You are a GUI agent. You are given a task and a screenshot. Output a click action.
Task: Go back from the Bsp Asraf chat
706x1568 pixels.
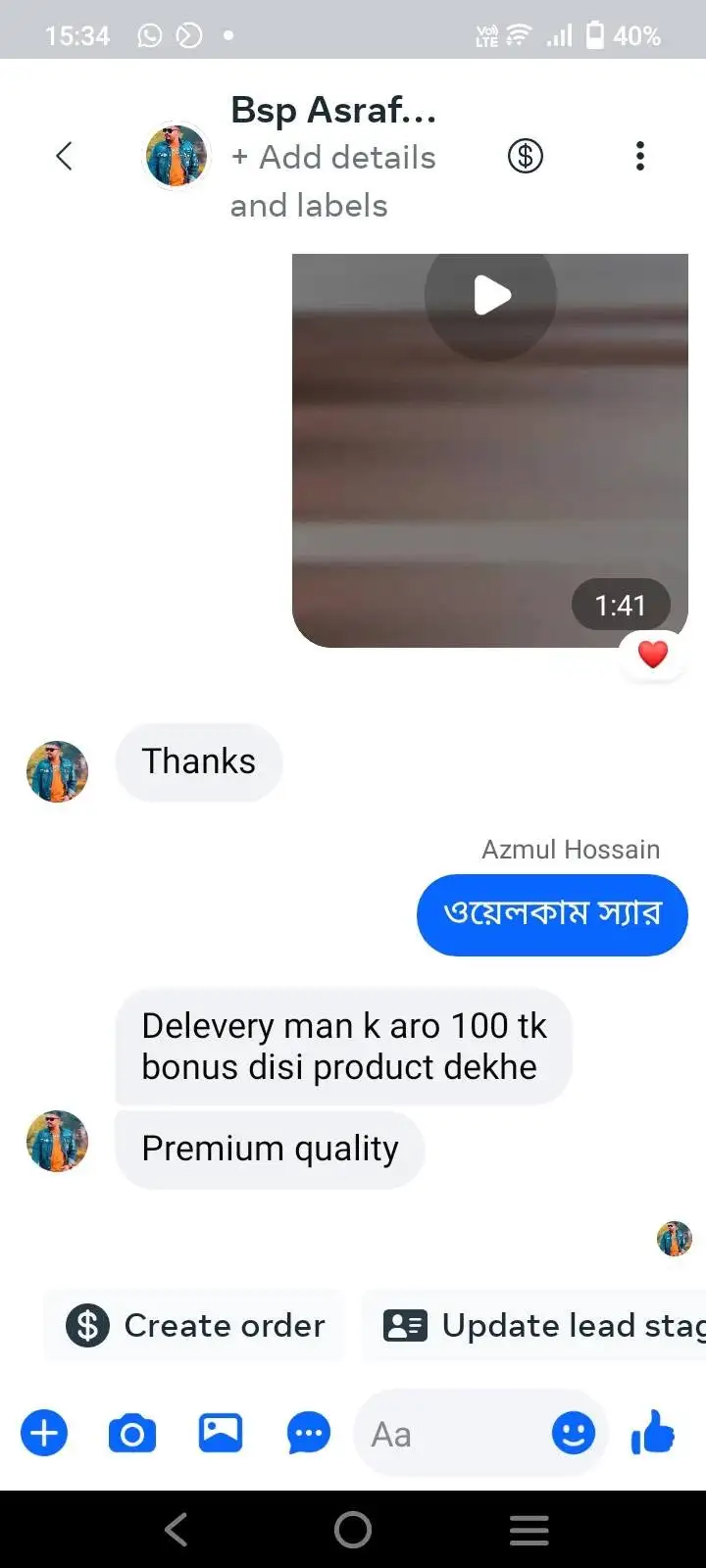pyautogui.click(x=65, y=156)
